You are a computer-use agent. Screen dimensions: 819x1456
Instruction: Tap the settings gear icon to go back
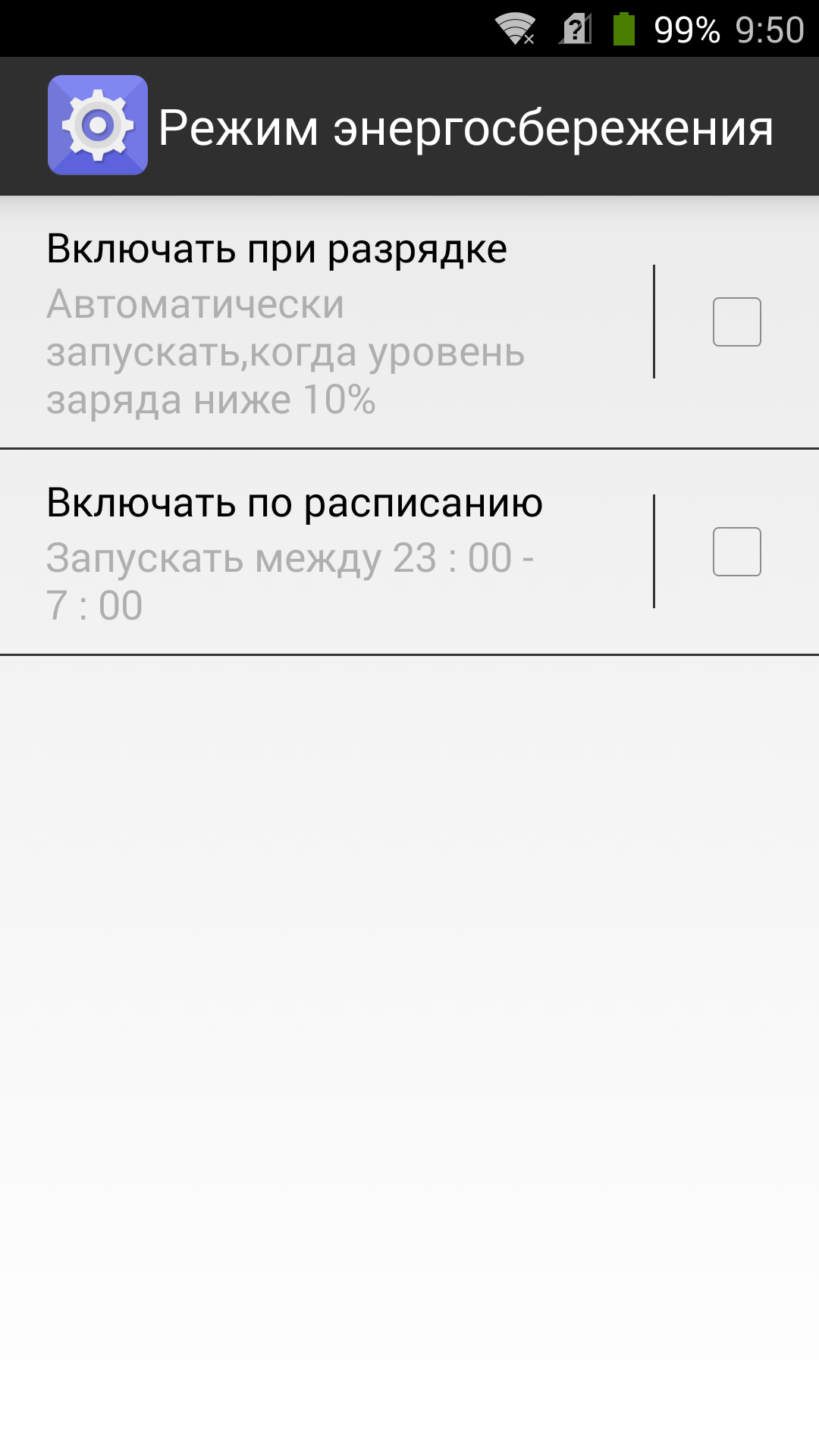[x=98, y=125]
